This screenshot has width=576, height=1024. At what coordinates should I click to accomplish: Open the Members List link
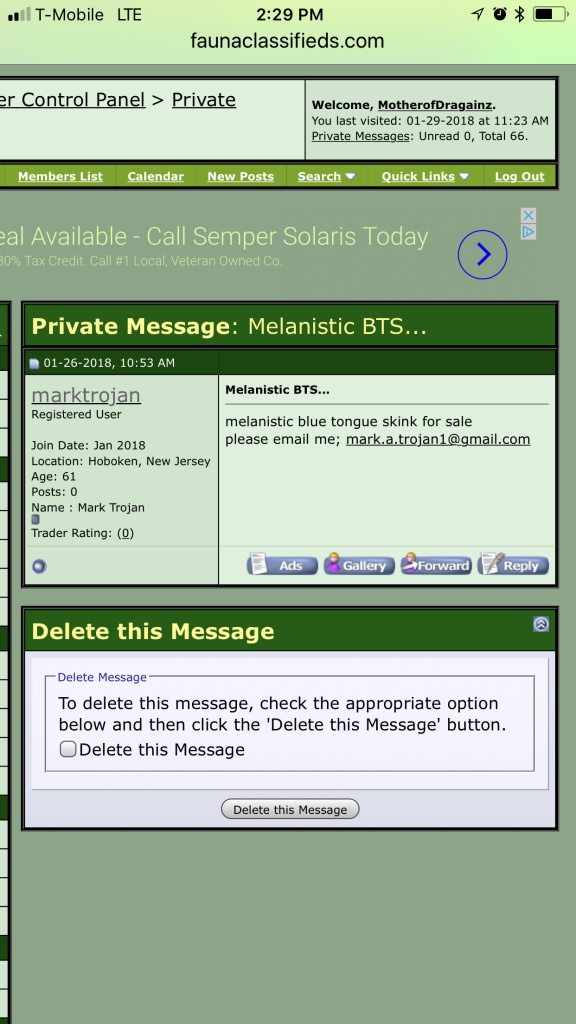pos(60,176)
